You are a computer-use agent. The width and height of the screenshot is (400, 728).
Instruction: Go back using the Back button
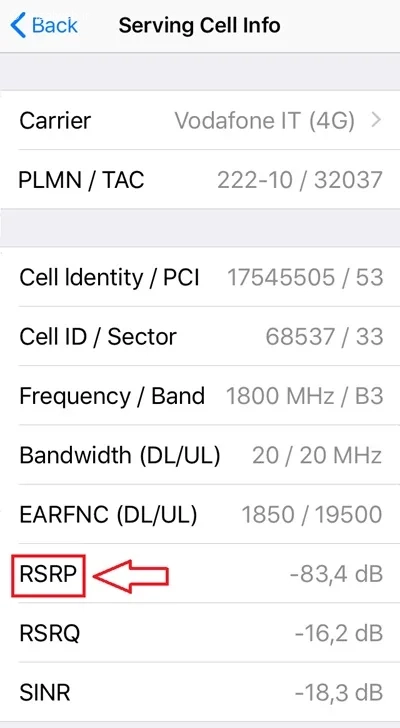(x=44, y=25)
